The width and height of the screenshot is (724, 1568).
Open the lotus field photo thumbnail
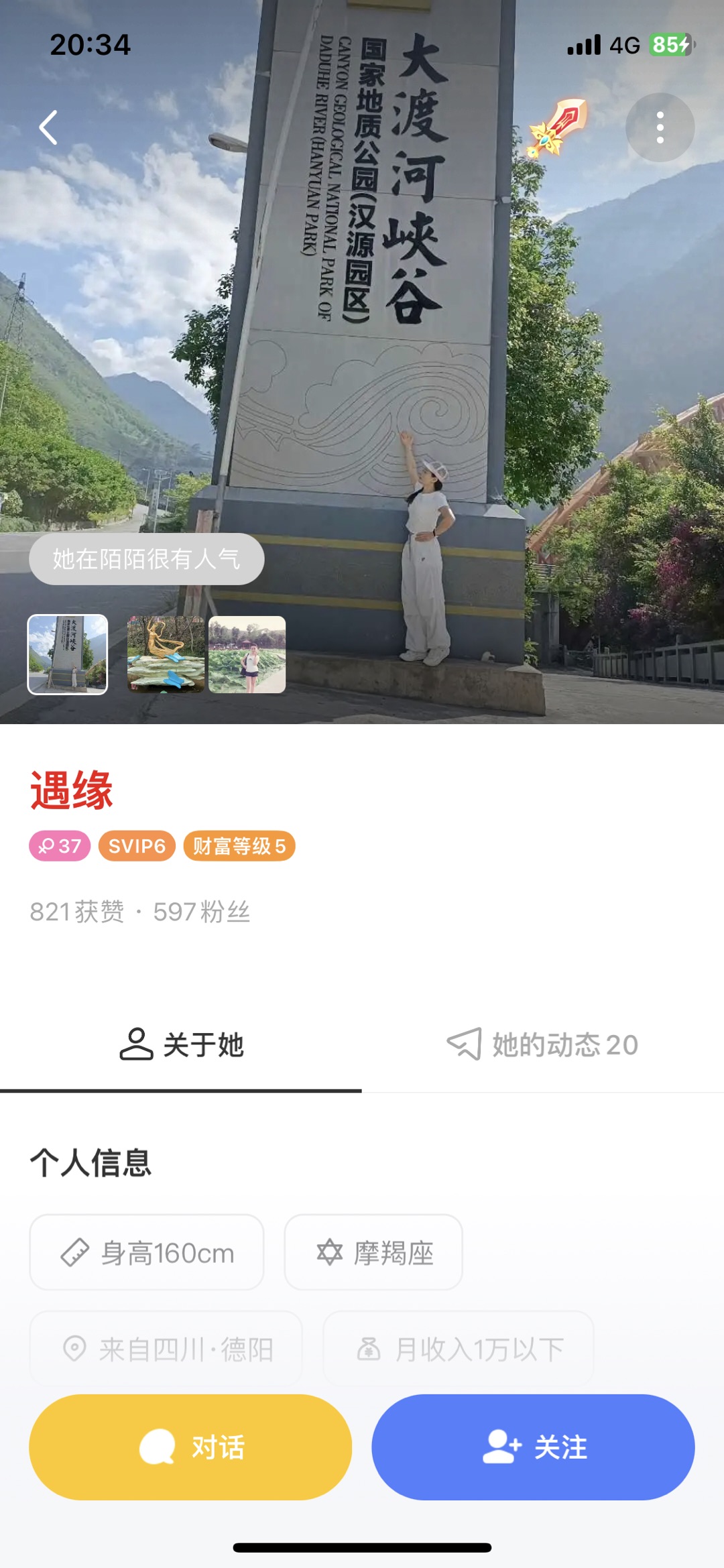point(247,654)
